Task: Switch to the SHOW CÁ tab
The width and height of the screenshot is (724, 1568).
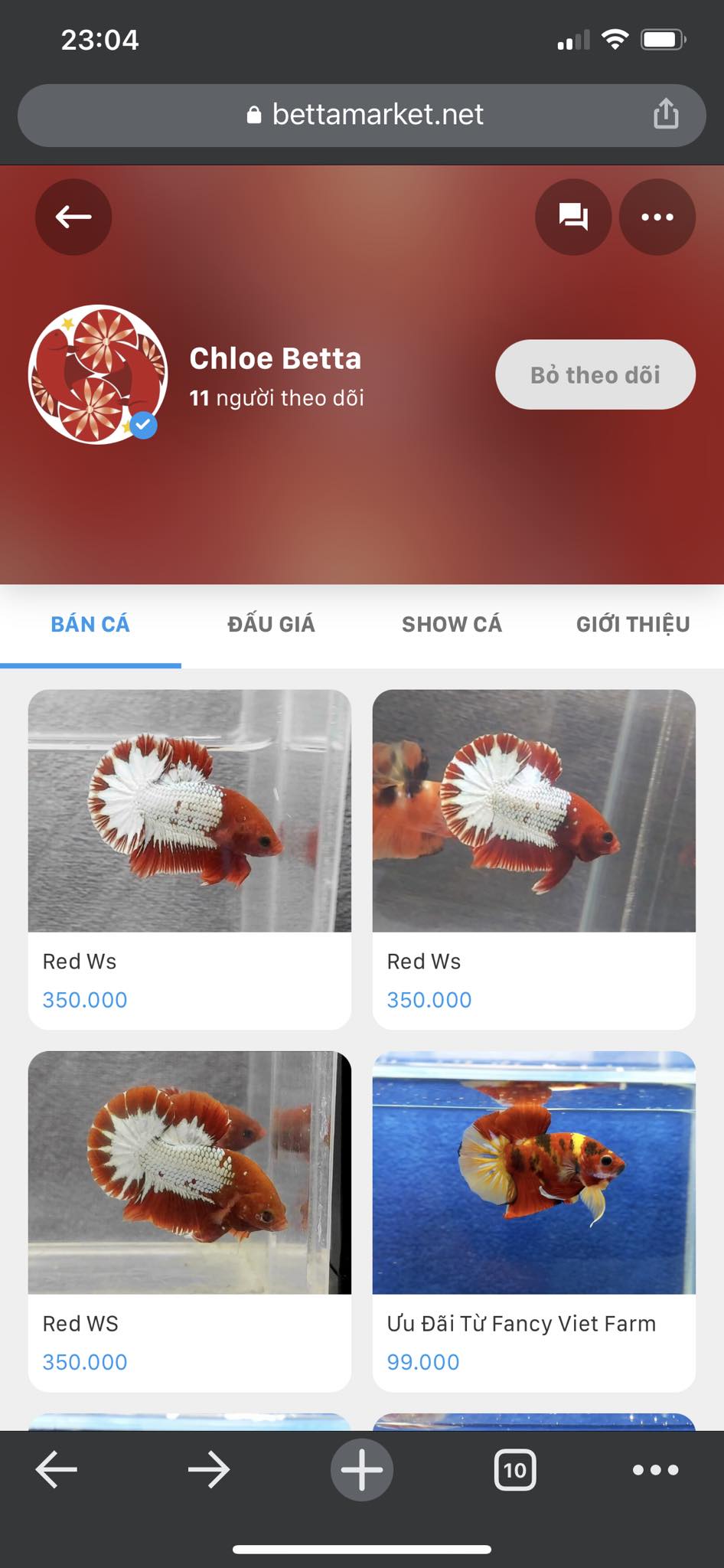Action: tap(452, 625)
